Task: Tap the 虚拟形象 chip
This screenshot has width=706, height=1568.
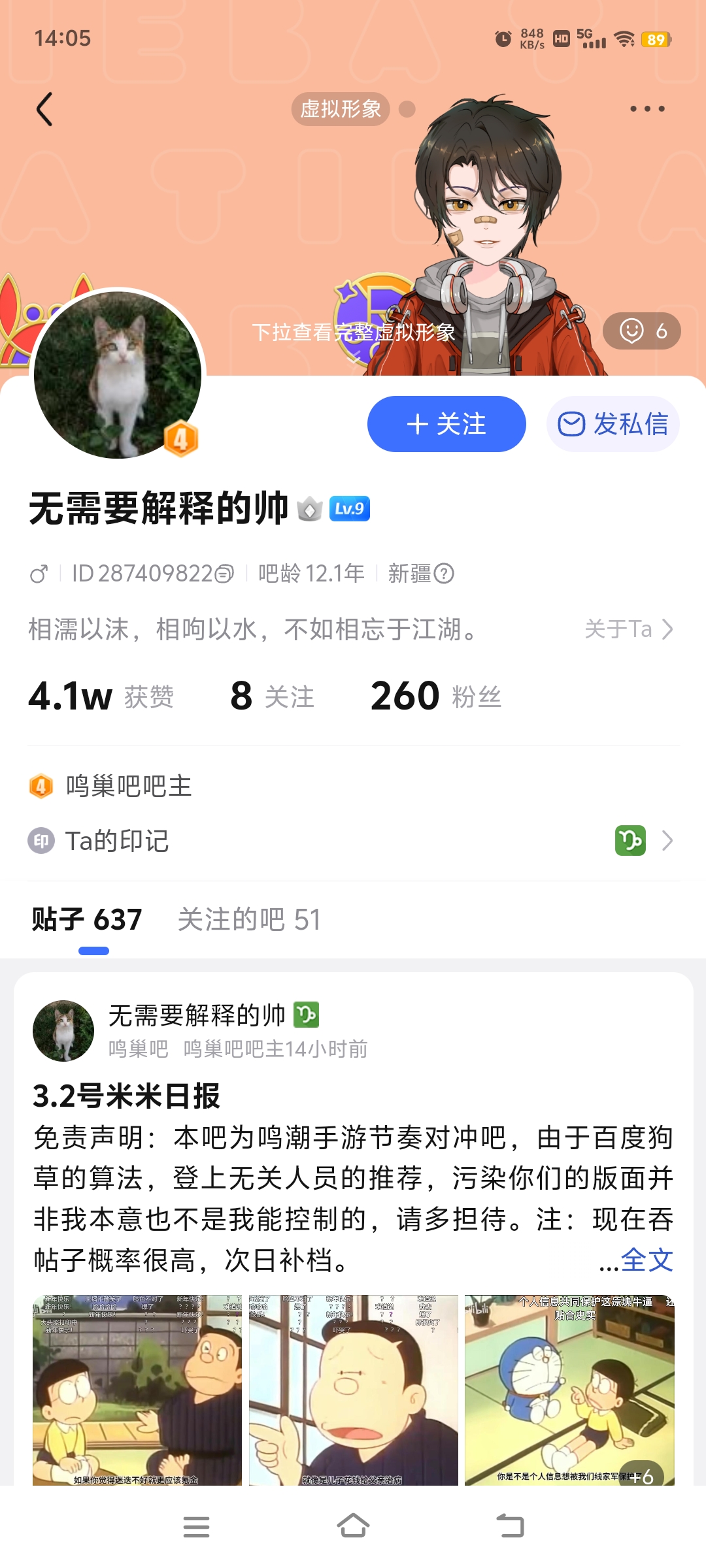Action: pyautogui.click(x=341, y=109)
